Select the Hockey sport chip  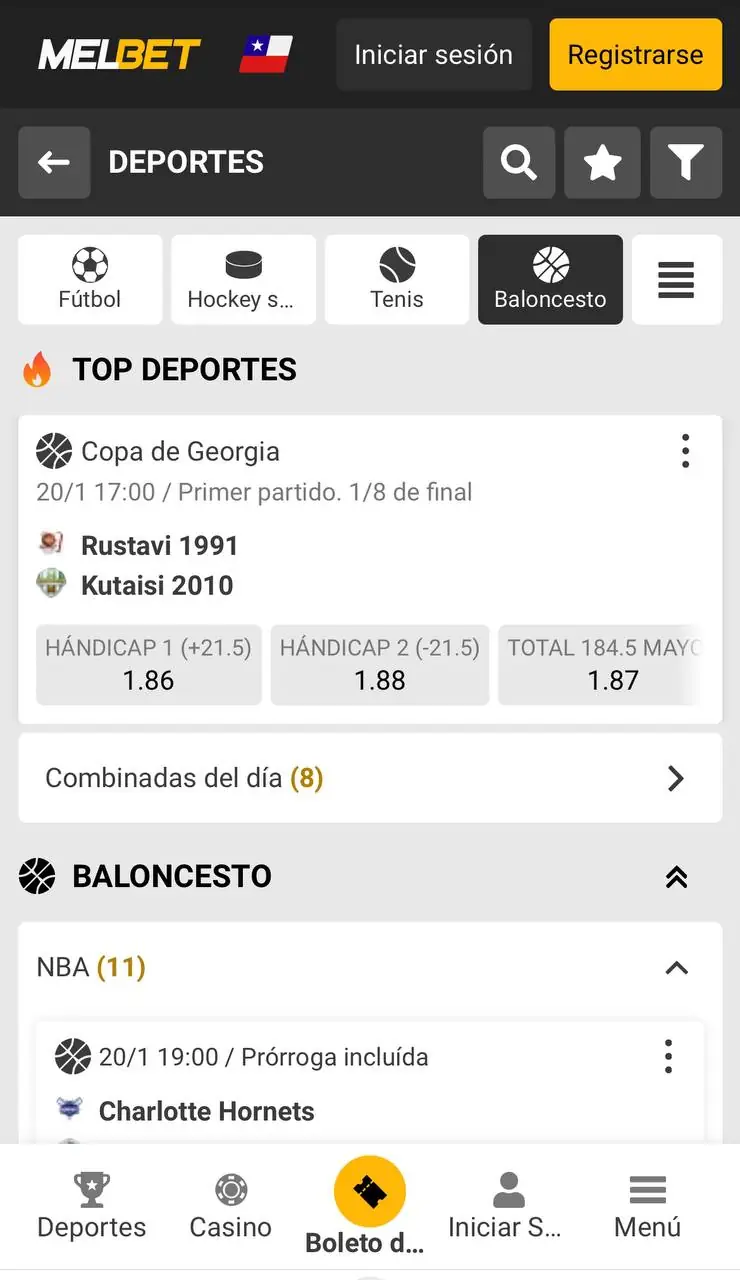pos(243,280)
